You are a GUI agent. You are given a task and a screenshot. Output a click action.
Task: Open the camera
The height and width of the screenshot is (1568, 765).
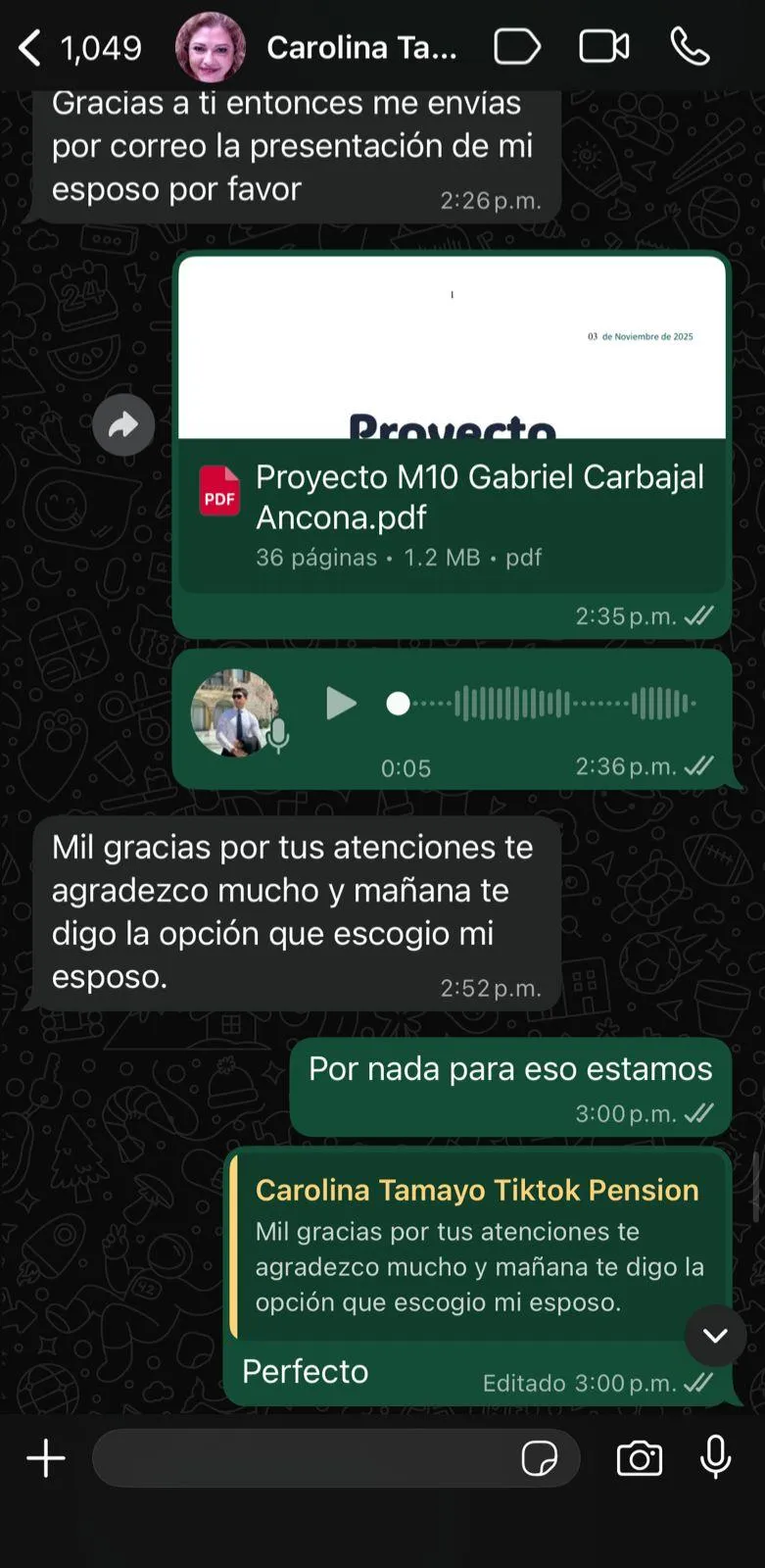click(639, 1458)
